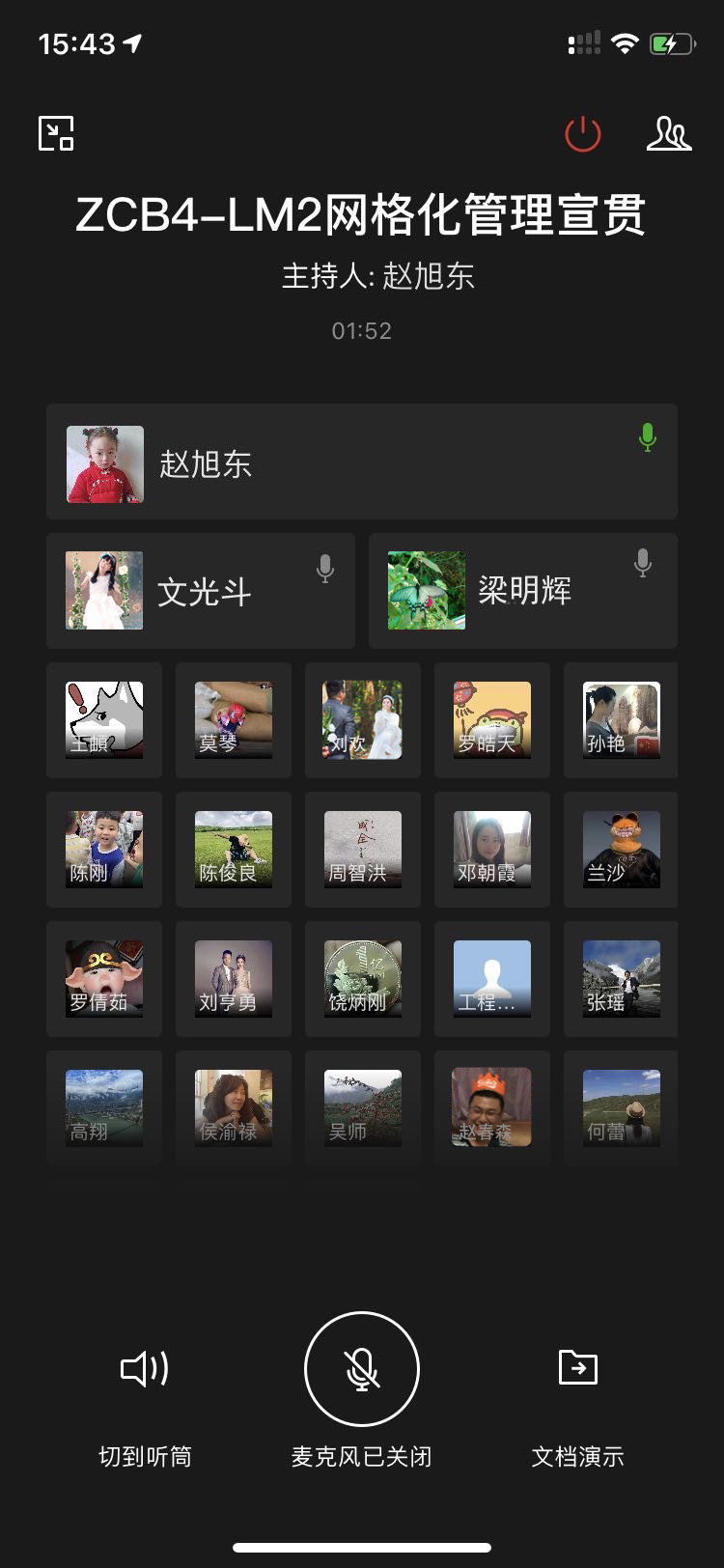End the meeting with the power icon
The height and width of the screenshot is (1568, 724).
coord(583,134)
